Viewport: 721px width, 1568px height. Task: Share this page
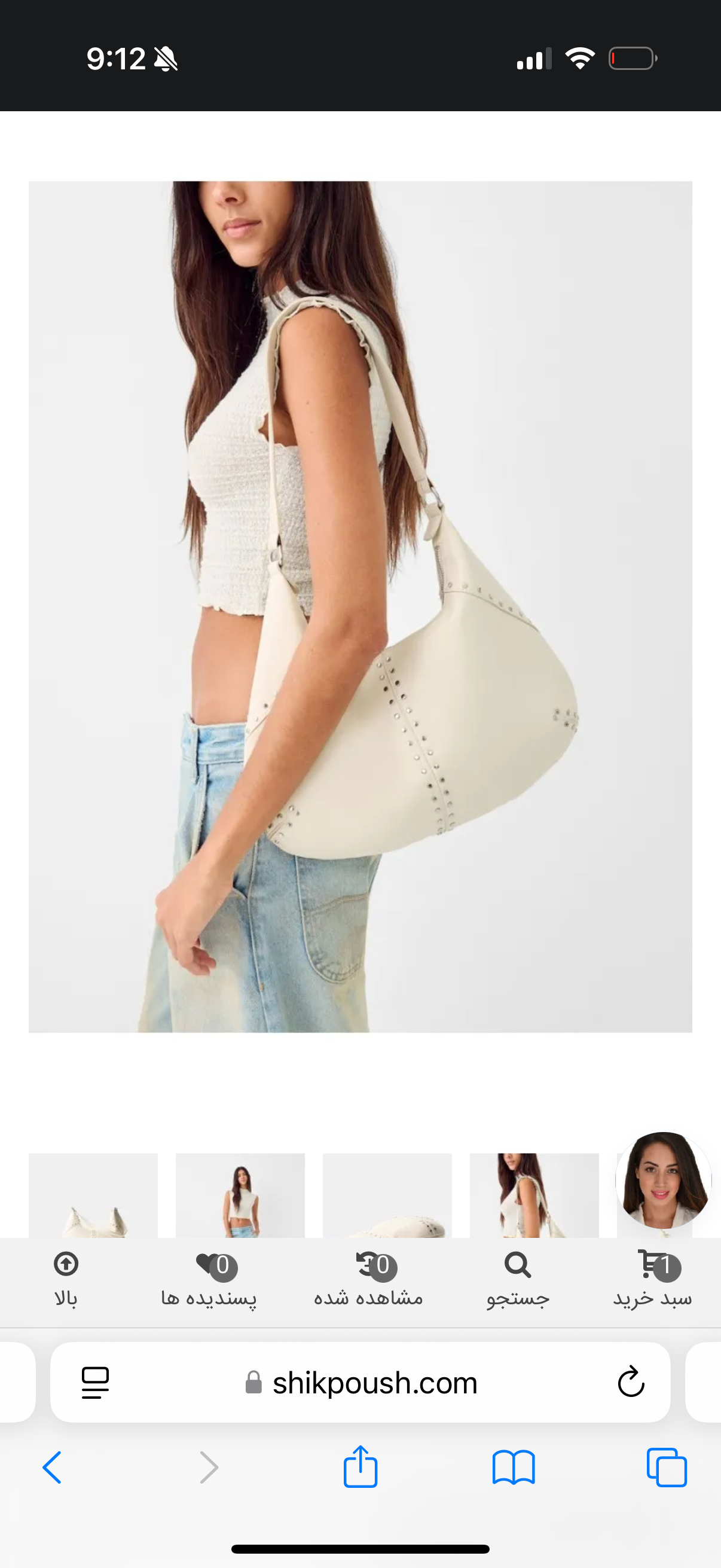[x=360, y=1466]
